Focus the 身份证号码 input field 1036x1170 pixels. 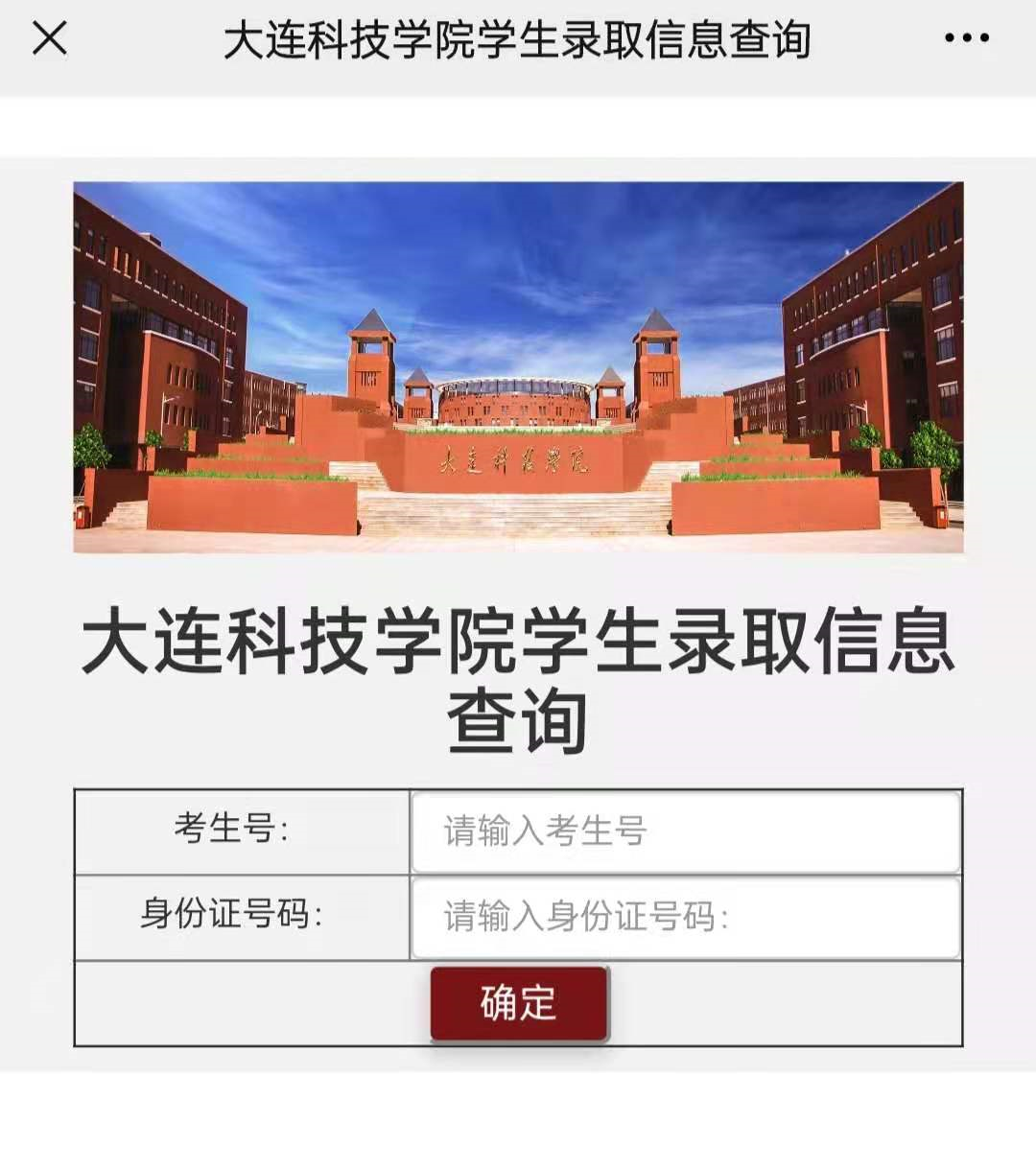(685, 917)
